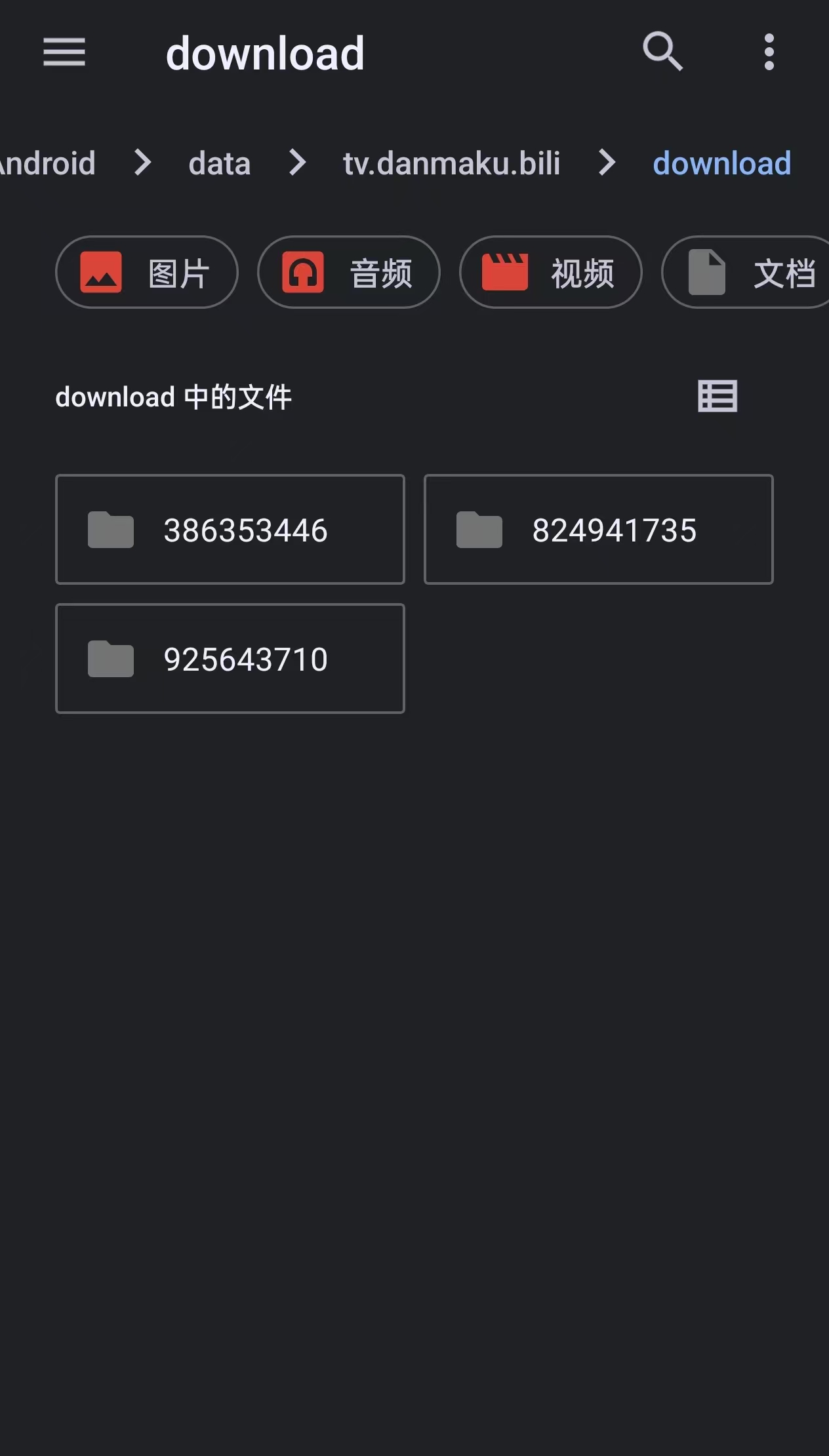Open folder 386353446
The width and height of the screenshot is (829, 1456).
[x=230, y=529]
